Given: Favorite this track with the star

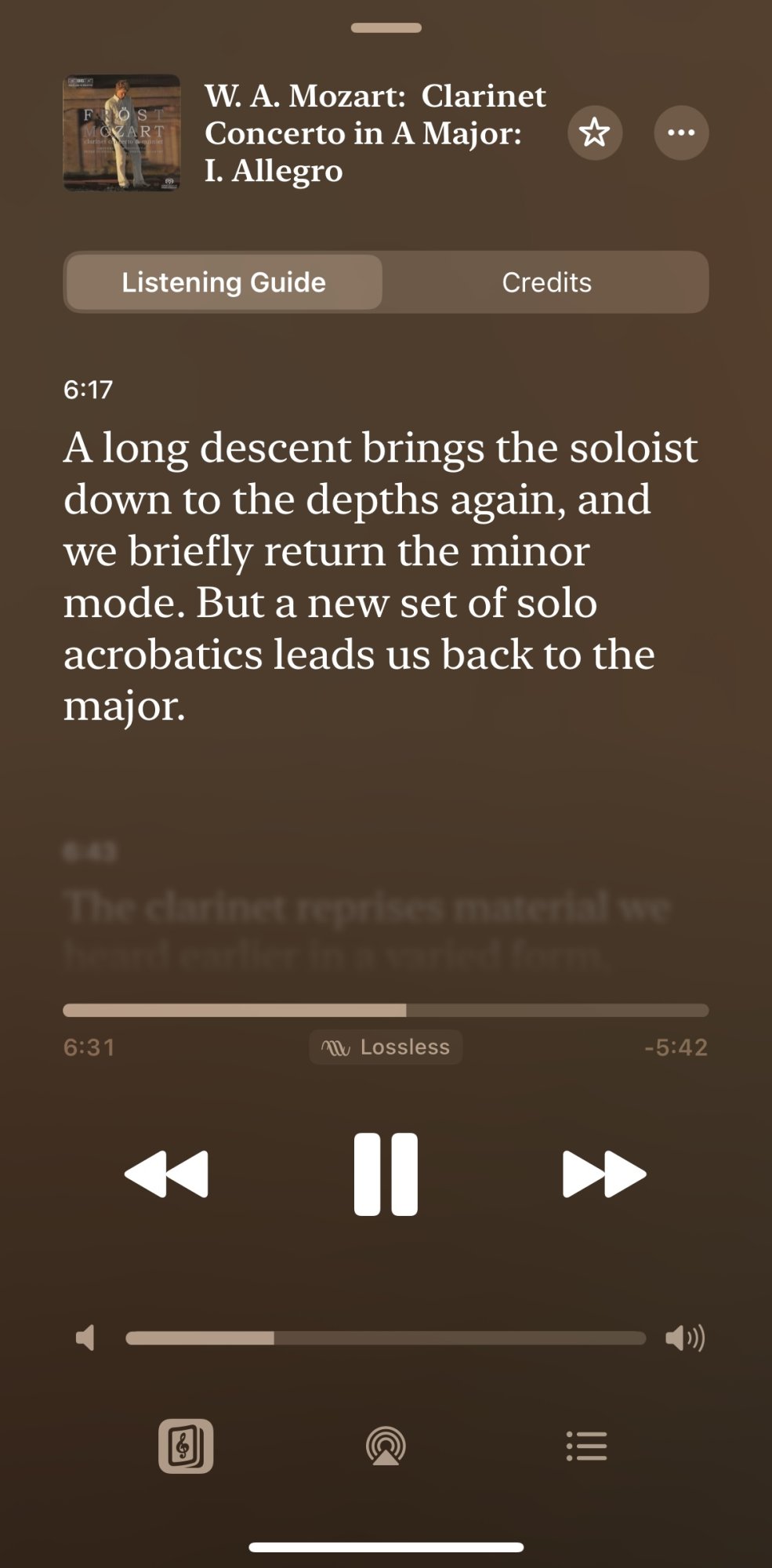Looking at the screenshot, I should [x=595, y=132].
